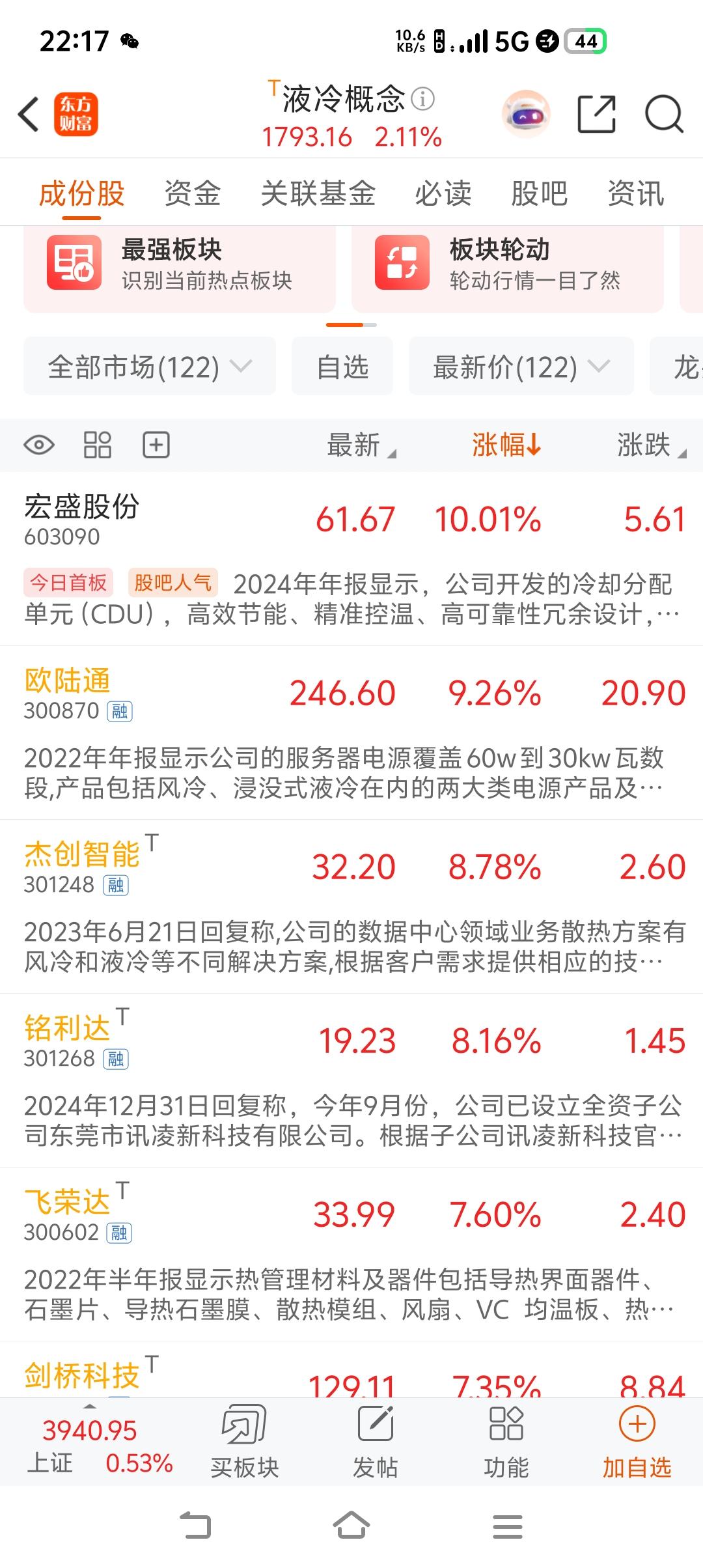This screenshot has width=703, height=1568.
Task: Expand the 最新 column sort options
Action: (362, 445)
